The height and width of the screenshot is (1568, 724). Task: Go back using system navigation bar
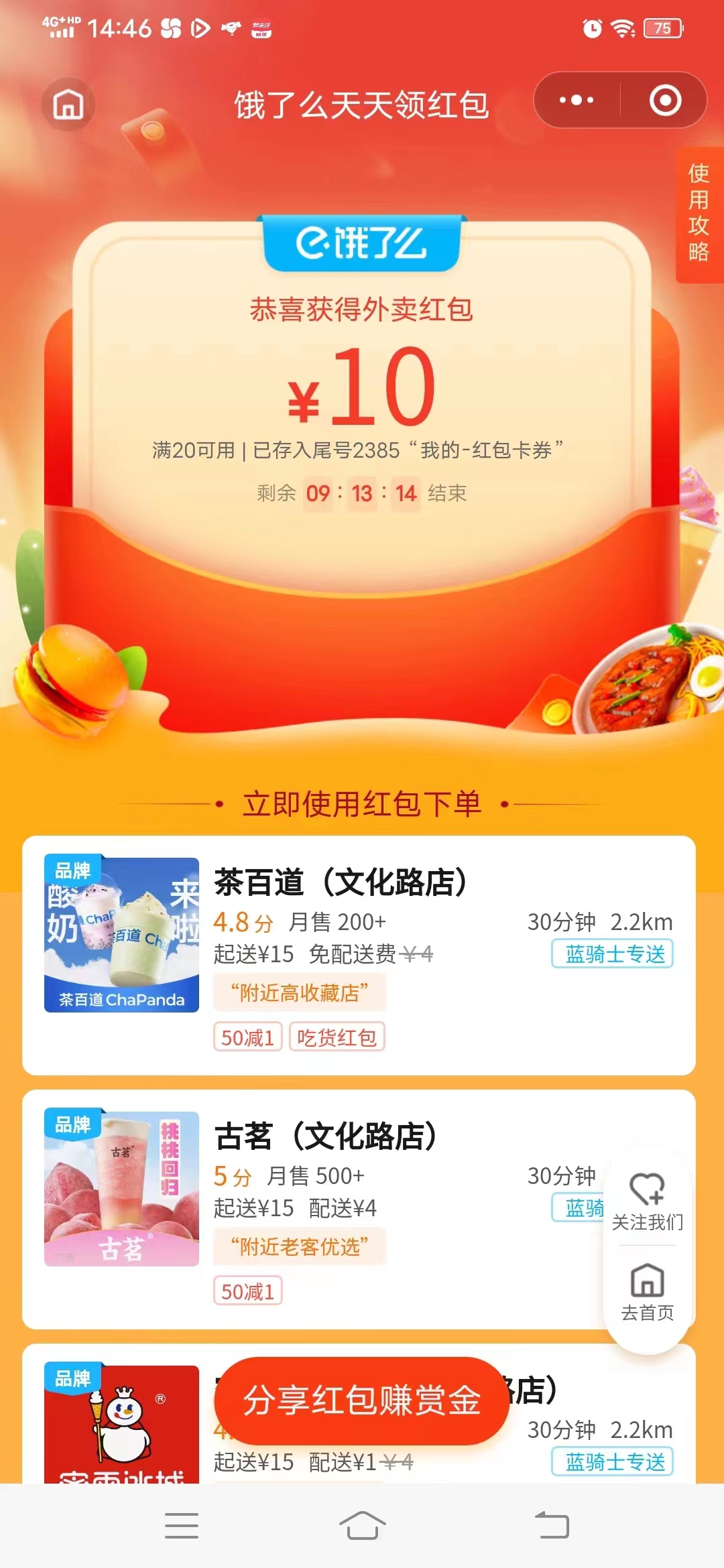[552, 1526]
